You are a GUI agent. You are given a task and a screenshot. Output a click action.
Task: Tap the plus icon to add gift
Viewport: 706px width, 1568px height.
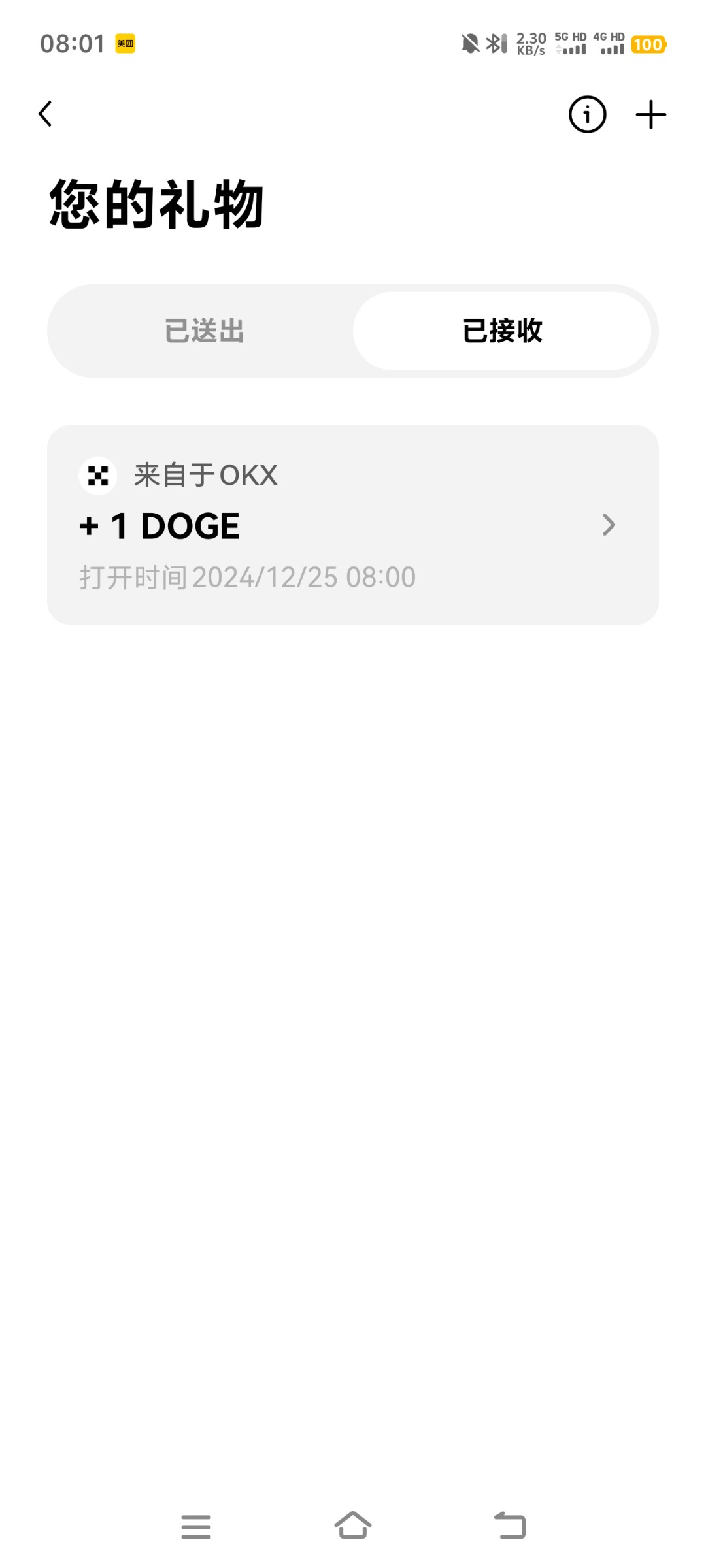(x=650, y=115)
